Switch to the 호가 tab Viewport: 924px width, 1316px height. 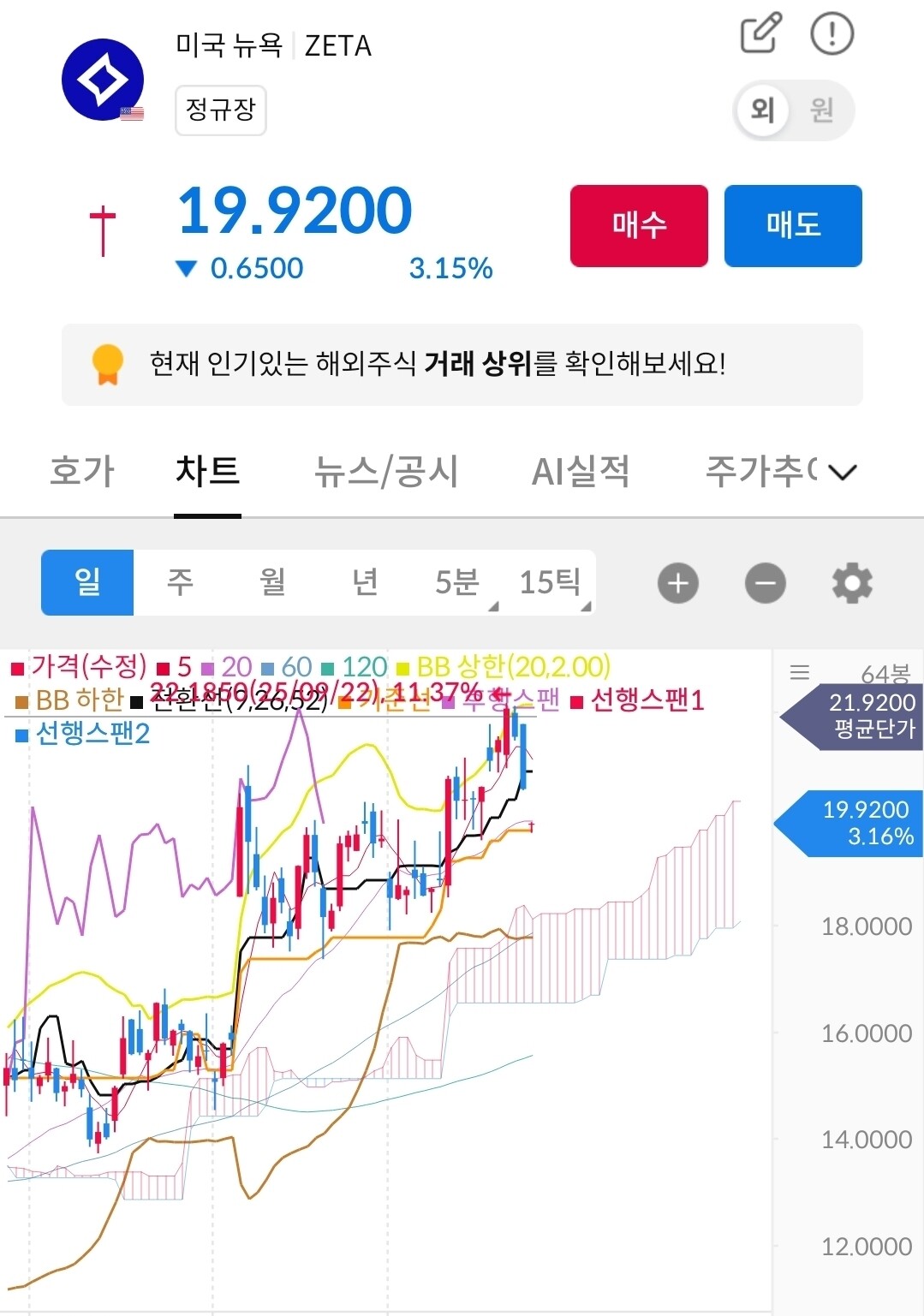point(82,472)
